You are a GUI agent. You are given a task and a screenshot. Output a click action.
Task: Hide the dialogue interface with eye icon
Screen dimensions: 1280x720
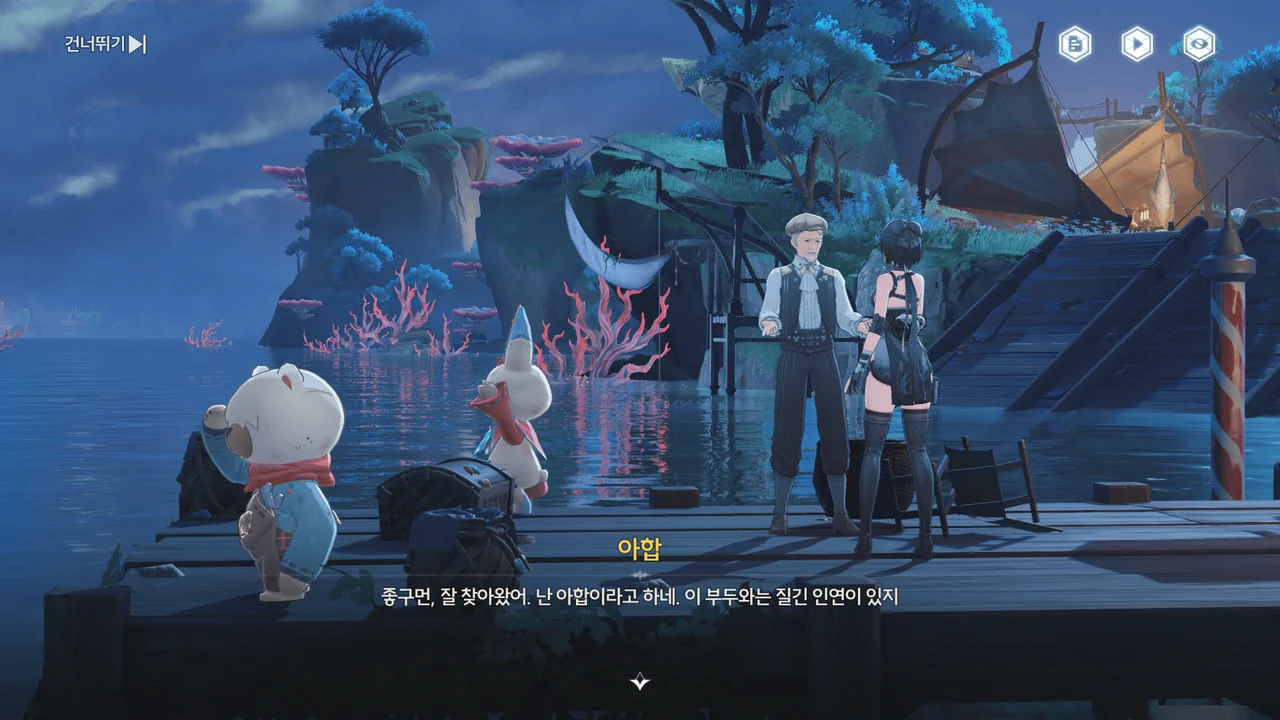[1199, 44]
